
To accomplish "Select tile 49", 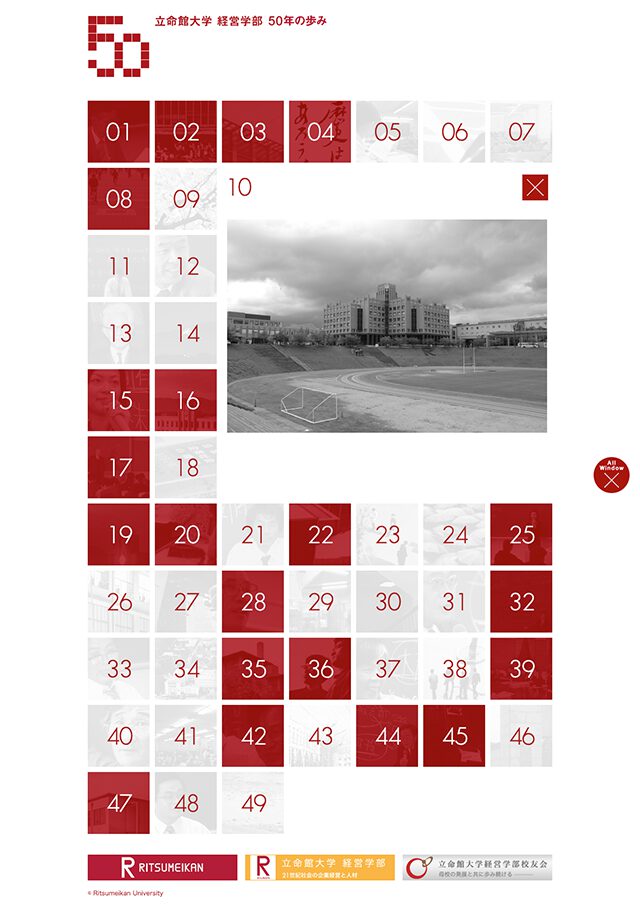I will (253, 803).
